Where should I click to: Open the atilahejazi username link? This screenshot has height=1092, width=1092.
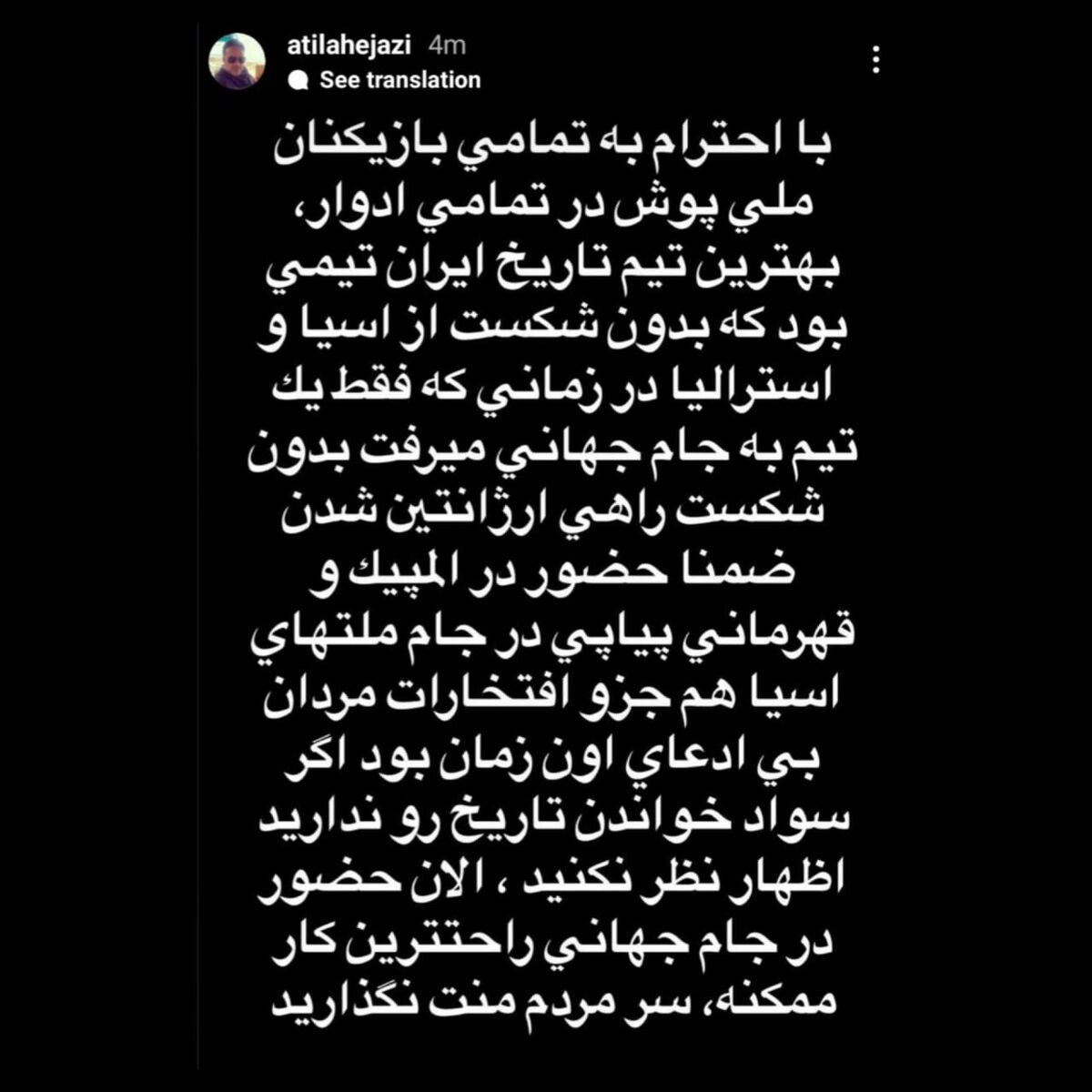[x=349, y=45]
